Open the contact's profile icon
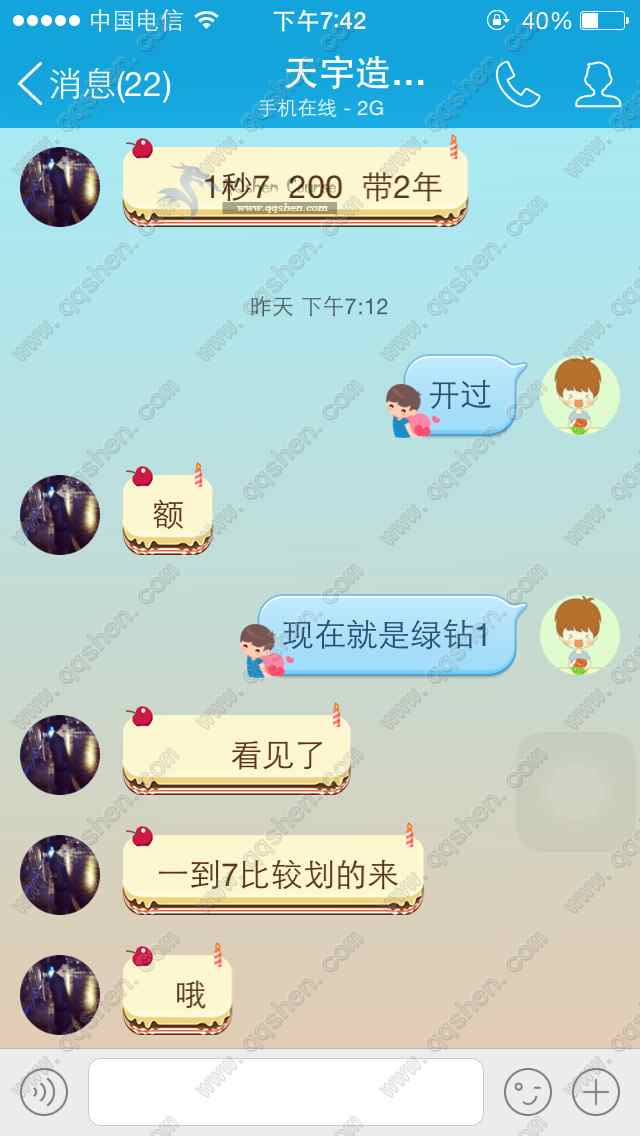Screen dimensions: 640x1136 [x=598, y=85]
